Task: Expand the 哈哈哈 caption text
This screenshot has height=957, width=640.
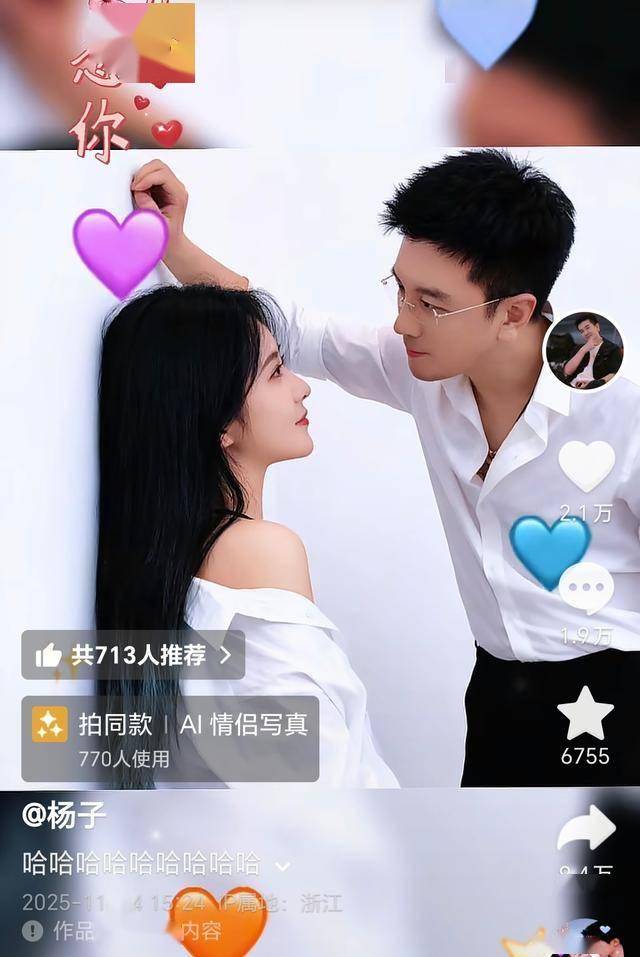Action: click(x=283, y=866)
